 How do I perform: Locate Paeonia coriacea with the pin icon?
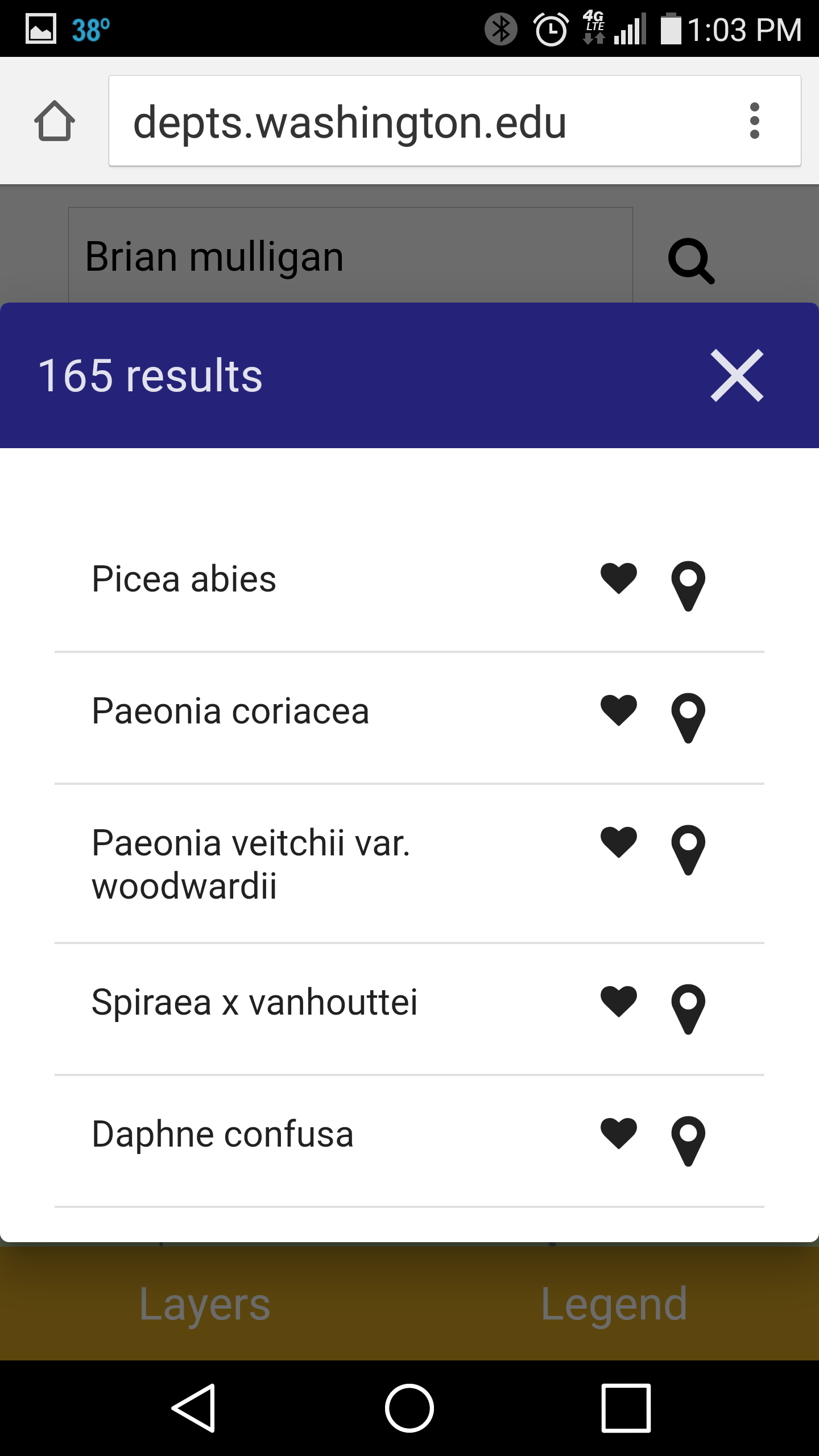point(688,718)
